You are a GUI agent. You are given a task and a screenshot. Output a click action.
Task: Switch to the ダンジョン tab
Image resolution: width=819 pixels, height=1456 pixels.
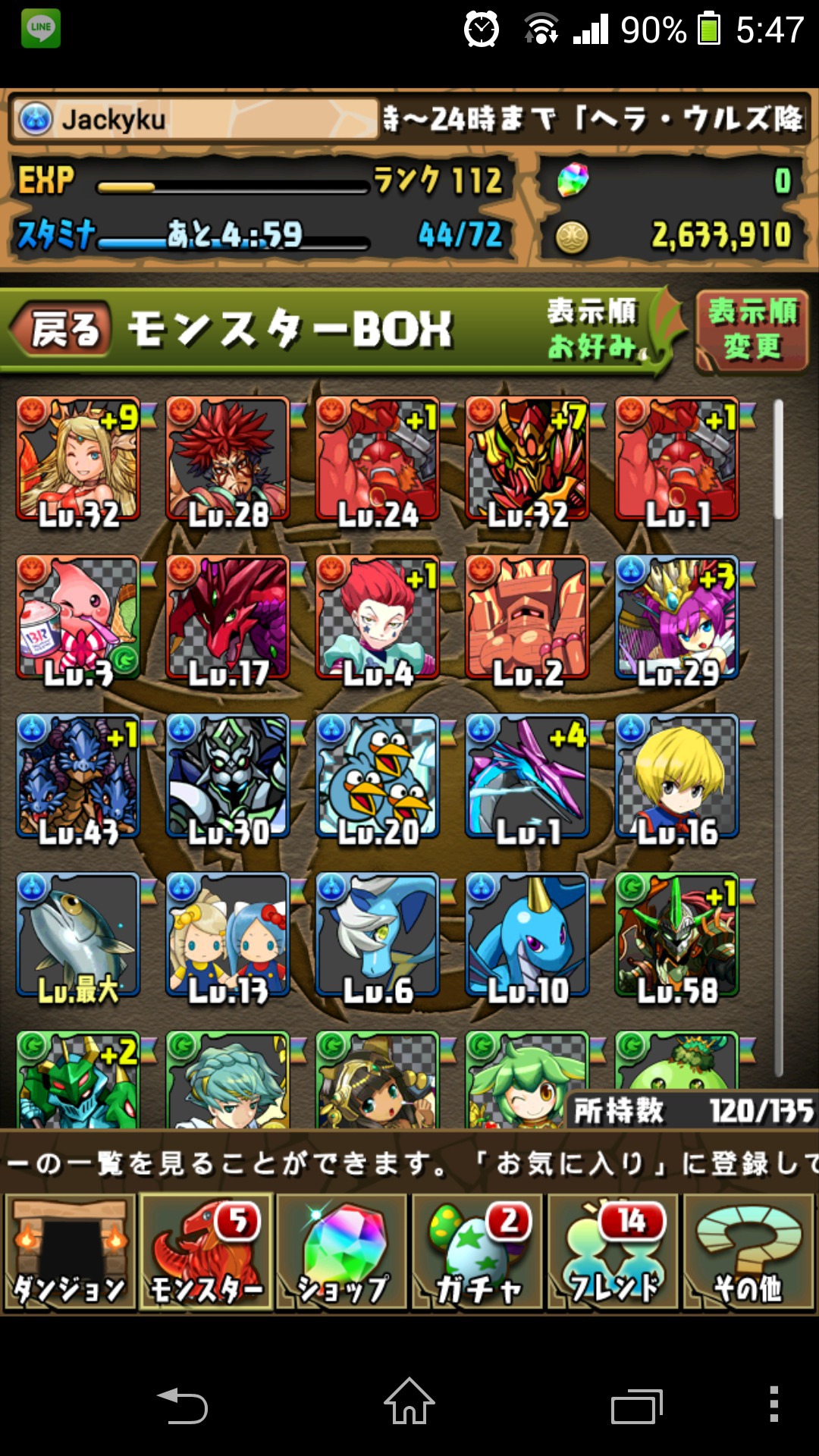click(x=70, y=1252)
